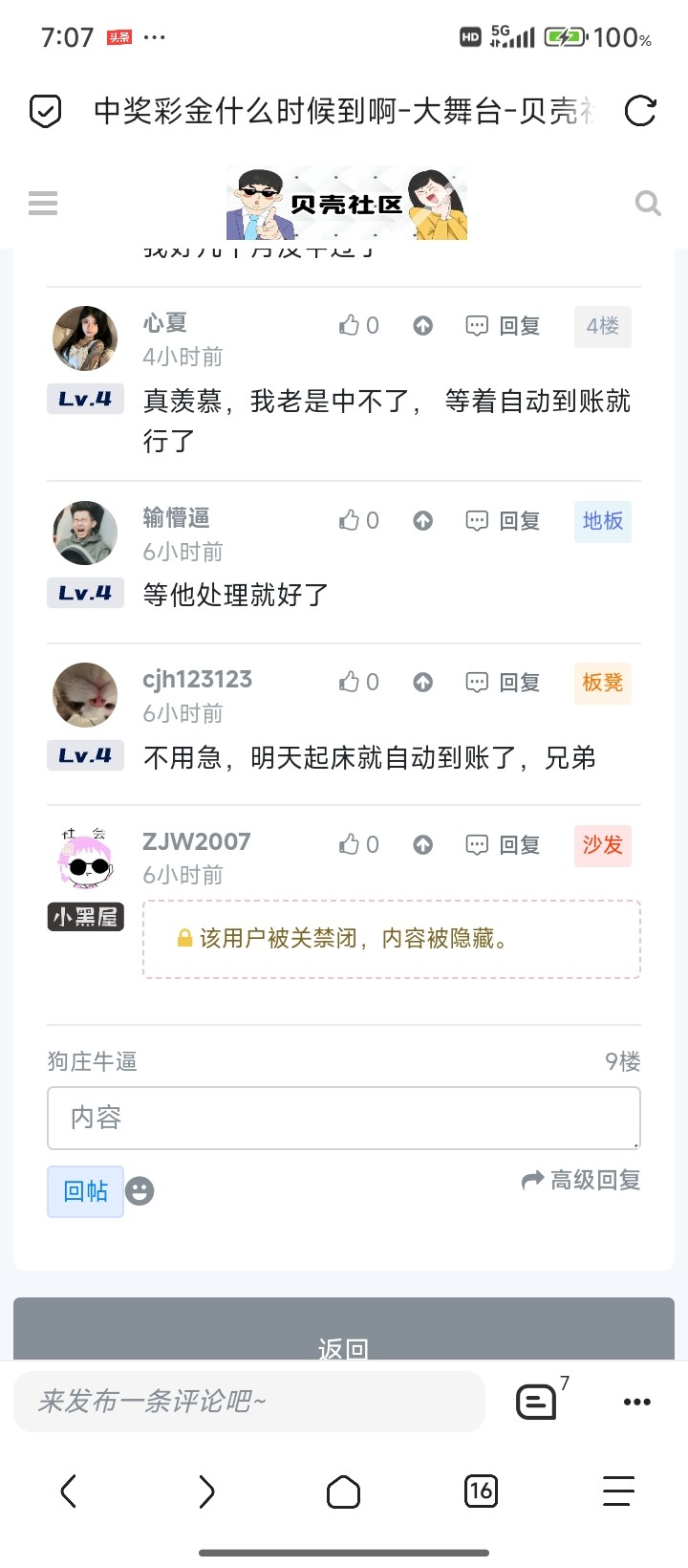
Task: Submit the reply with 回帖
Action: click(85, 1191)
